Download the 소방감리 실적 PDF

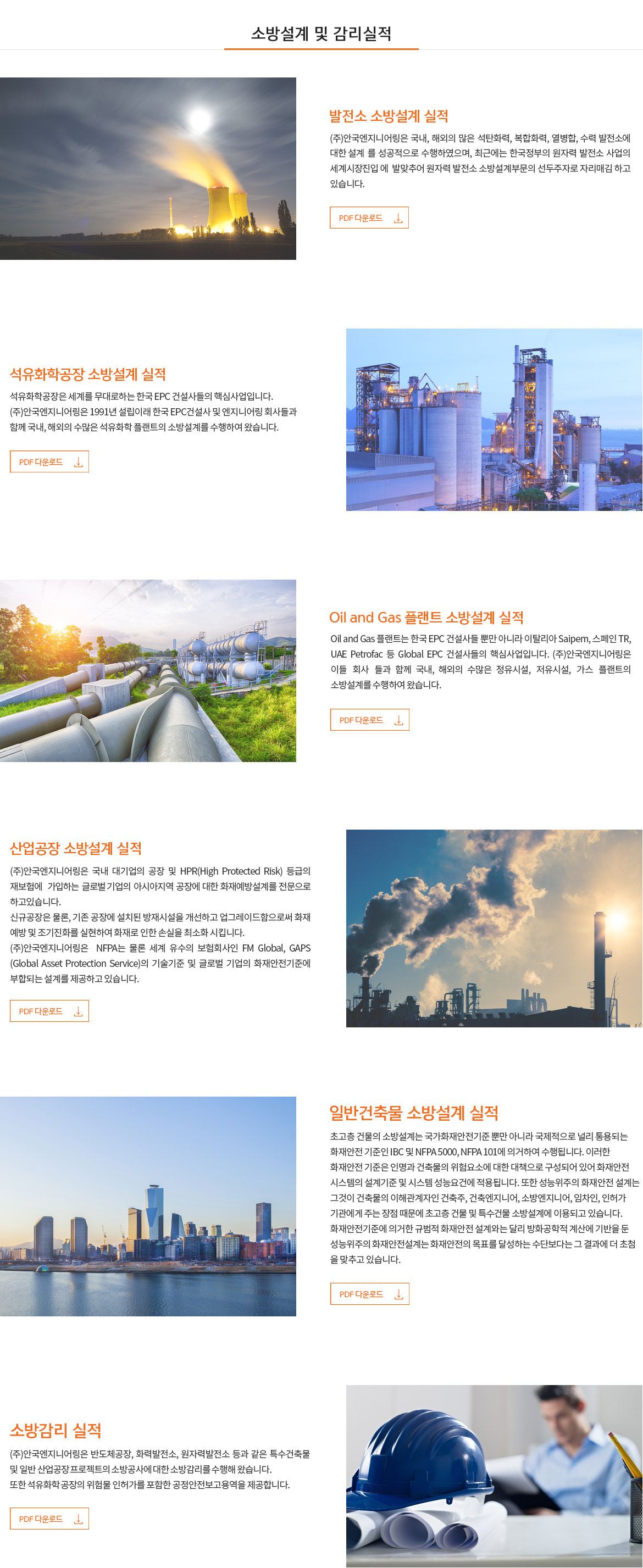[x=49, y=1519]
